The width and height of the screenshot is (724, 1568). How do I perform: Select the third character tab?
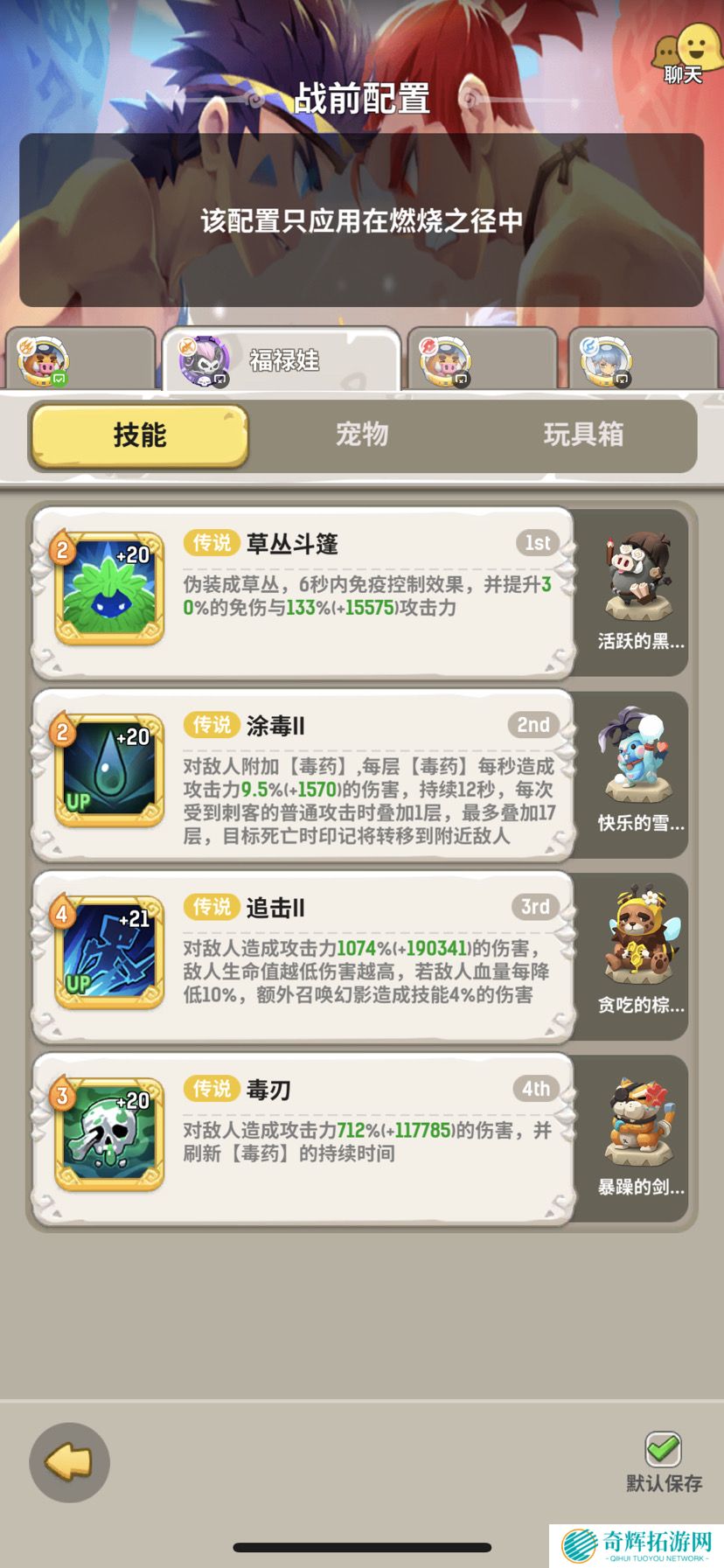(x=479, y=359)
